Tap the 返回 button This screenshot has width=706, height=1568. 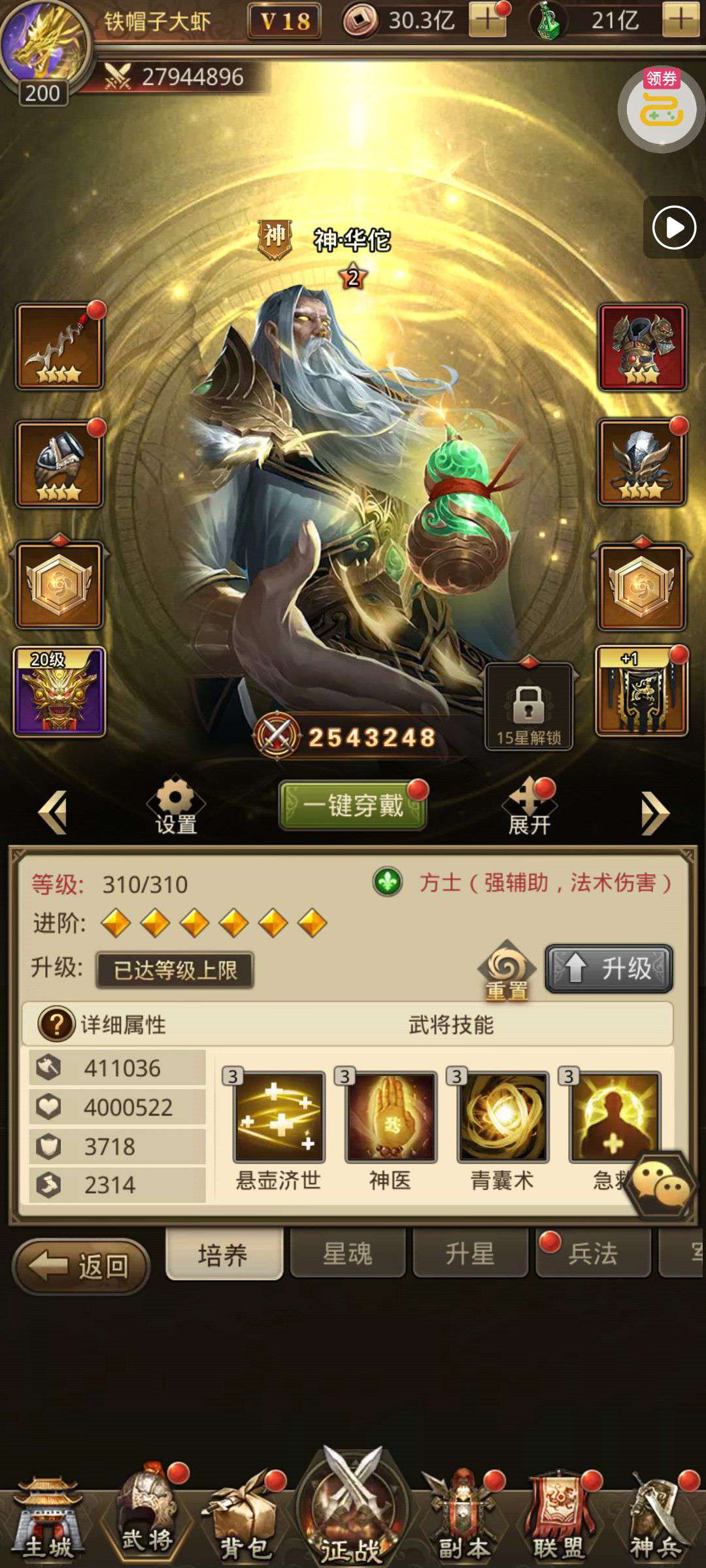click(x=82, y=1266)
